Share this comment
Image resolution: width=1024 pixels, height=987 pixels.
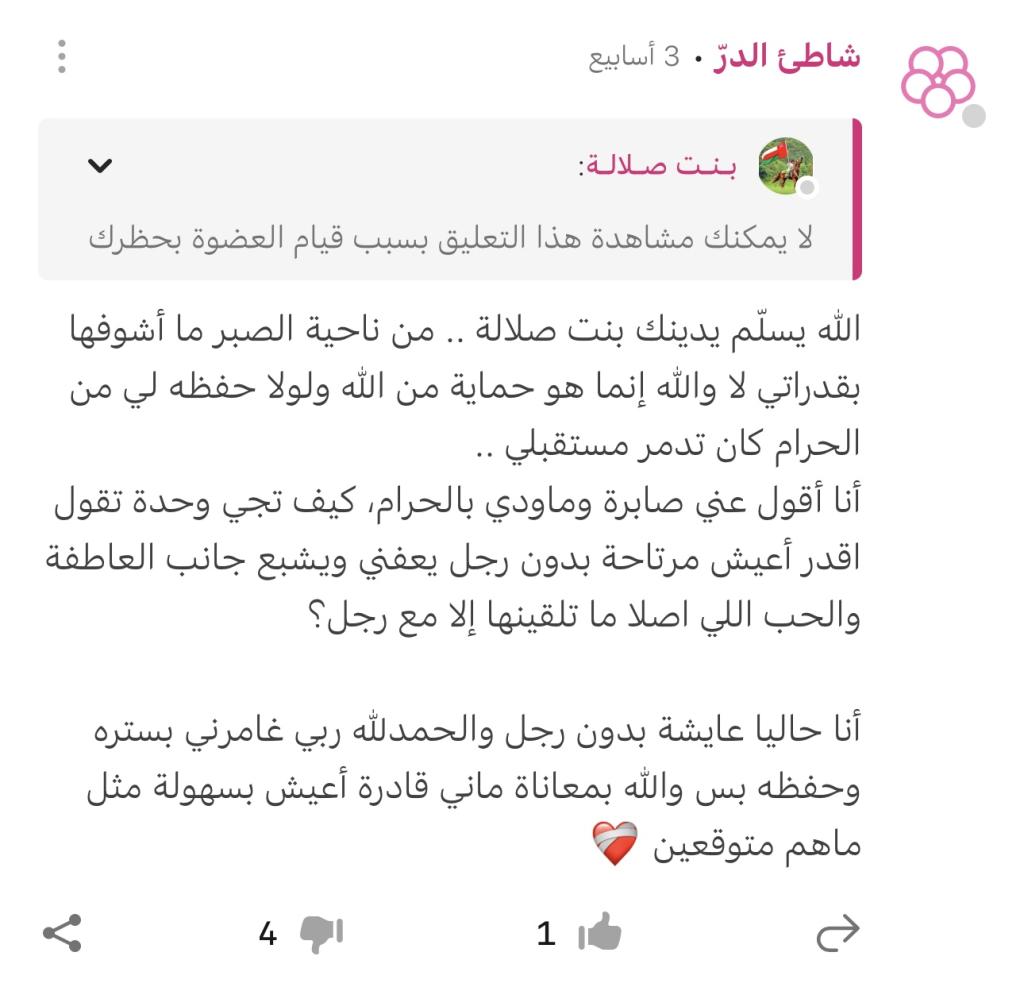(62, 933)
